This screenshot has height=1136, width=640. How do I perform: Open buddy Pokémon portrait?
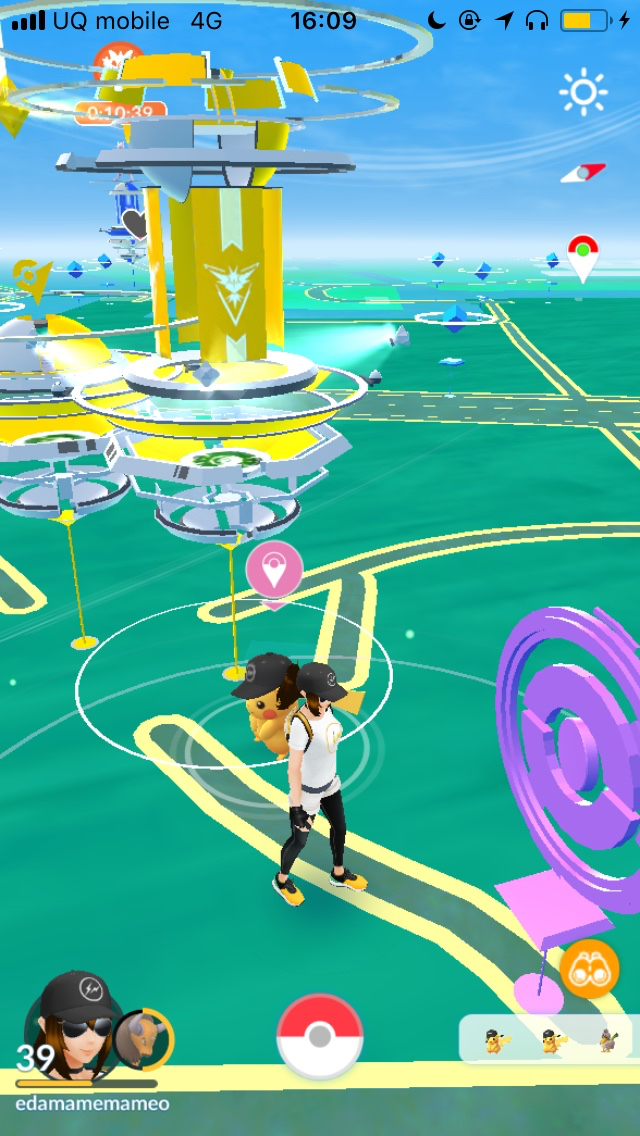[143, 1040]
